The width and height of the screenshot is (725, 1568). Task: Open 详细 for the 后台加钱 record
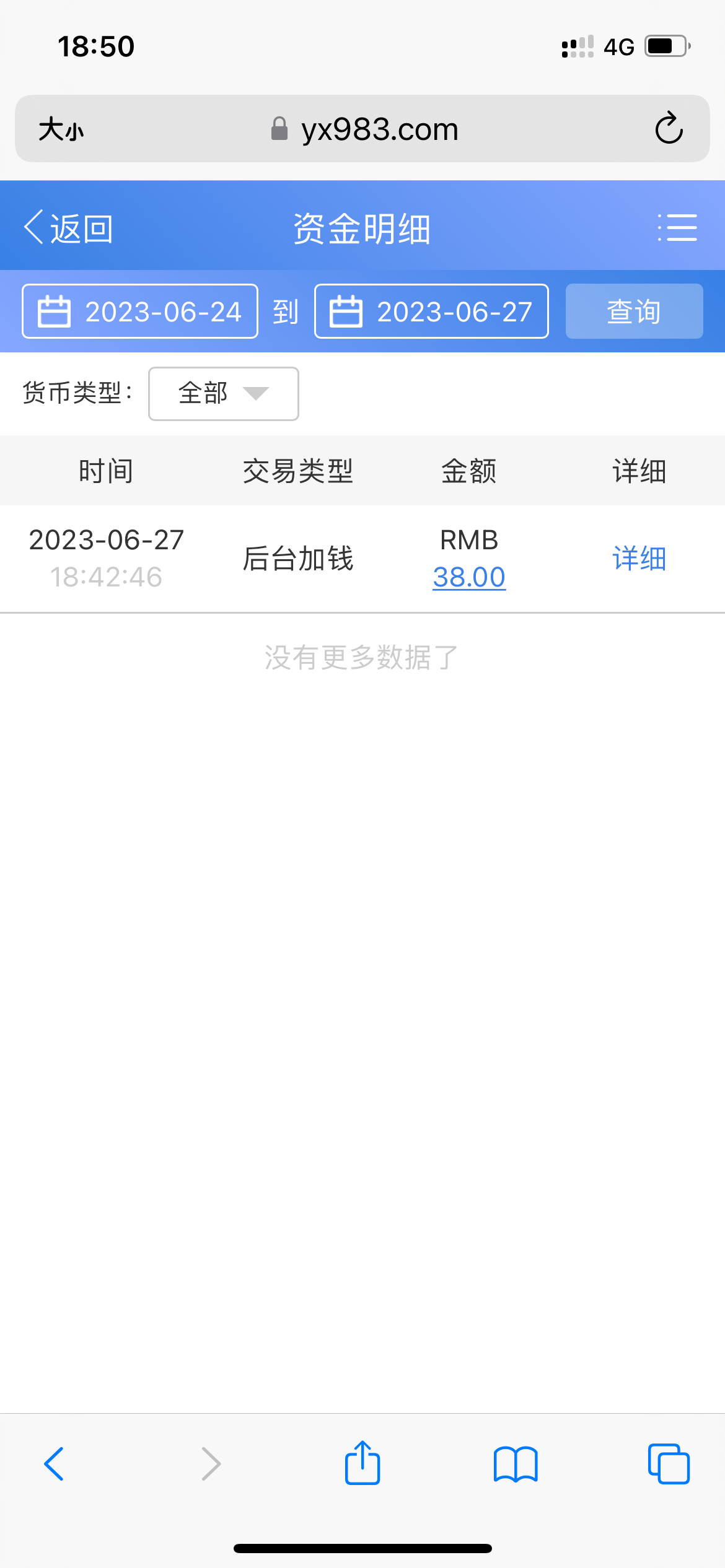coord(639,559)
